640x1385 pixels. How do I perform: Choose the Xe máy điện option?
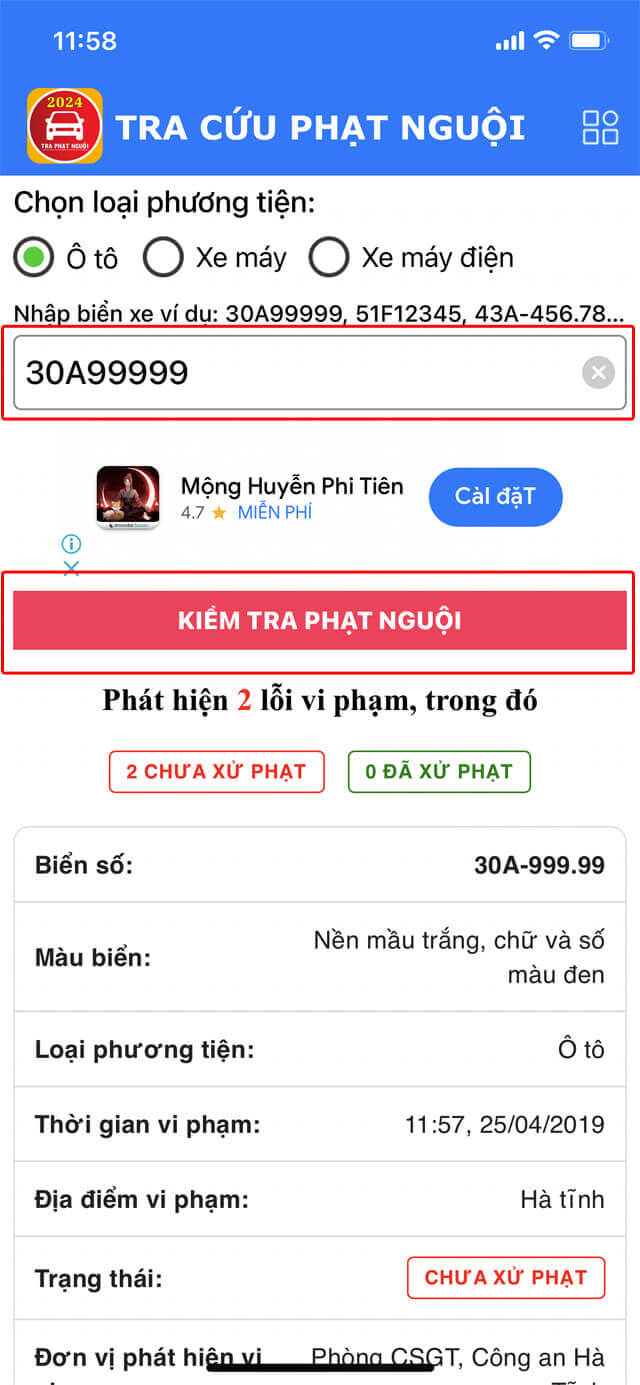[x=328, y=258]
